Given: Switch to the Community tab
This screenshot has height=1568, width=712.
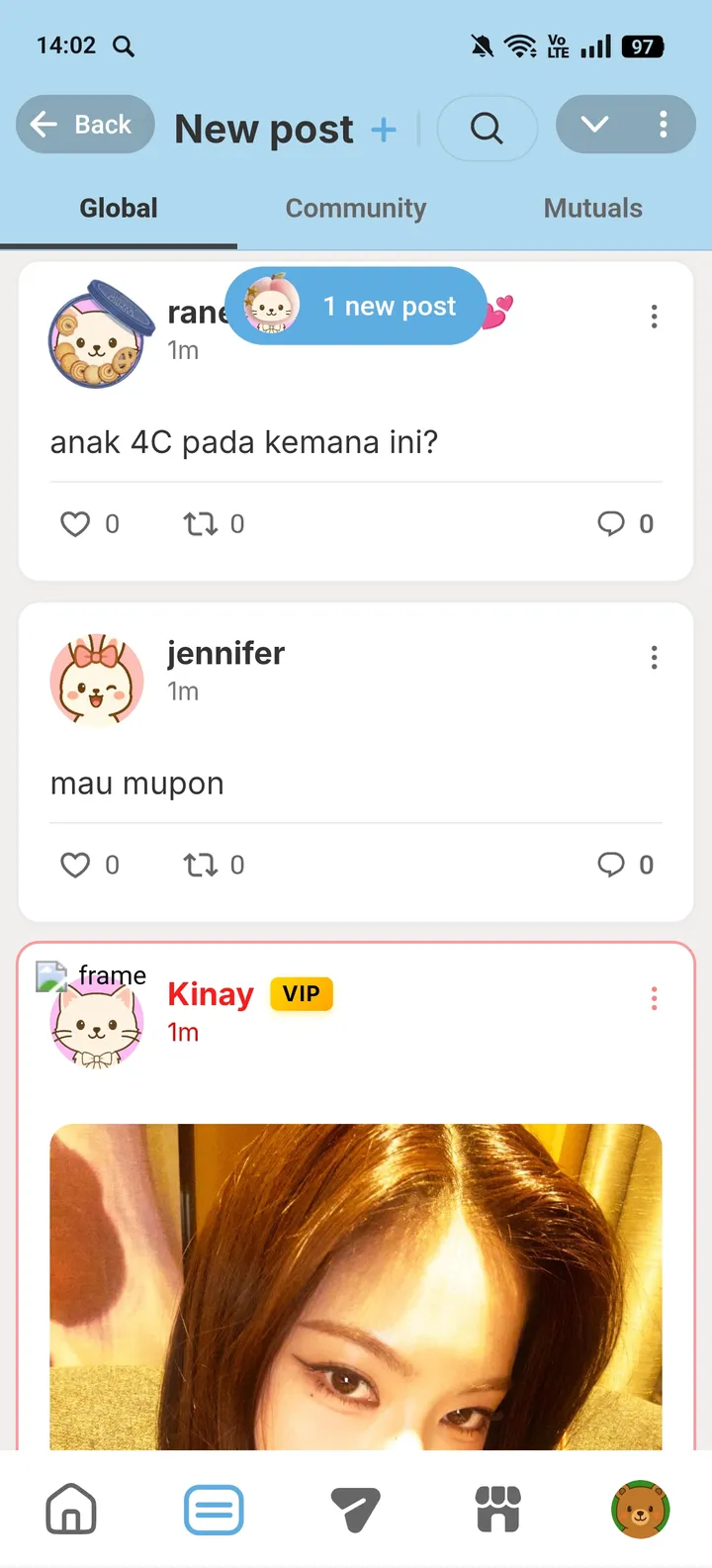Looking at the screenshot, I should click(x=356, y=208).
